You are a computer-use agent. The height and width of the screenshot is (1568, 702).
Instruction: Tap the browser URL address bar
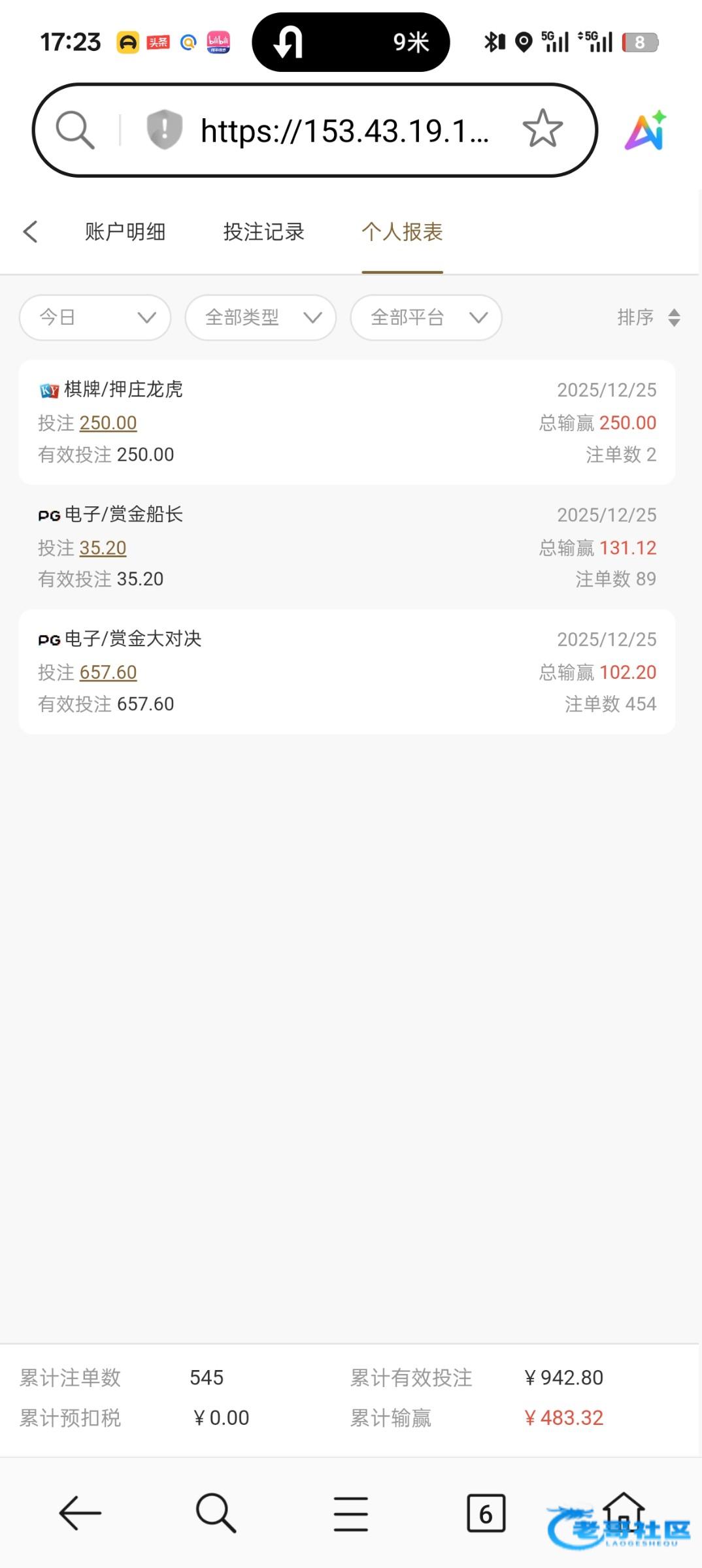click(343, 131)
